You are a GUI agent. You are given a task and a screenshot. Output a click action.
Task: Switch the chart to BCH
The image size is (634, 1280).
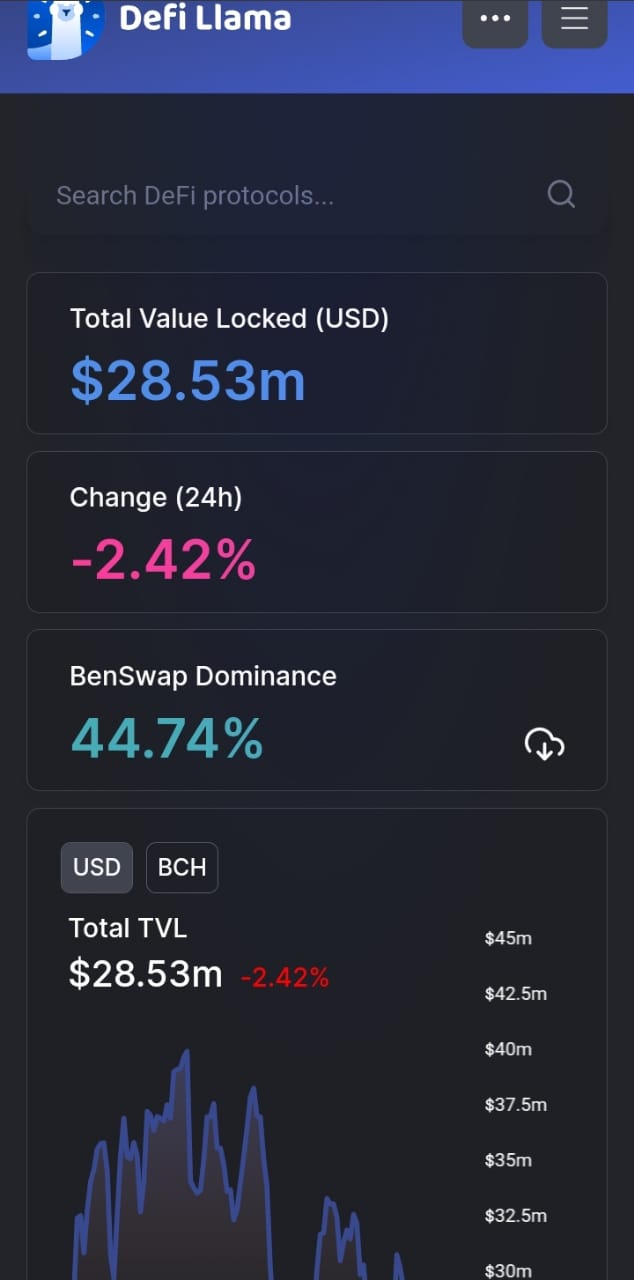(x=182, y=867)
